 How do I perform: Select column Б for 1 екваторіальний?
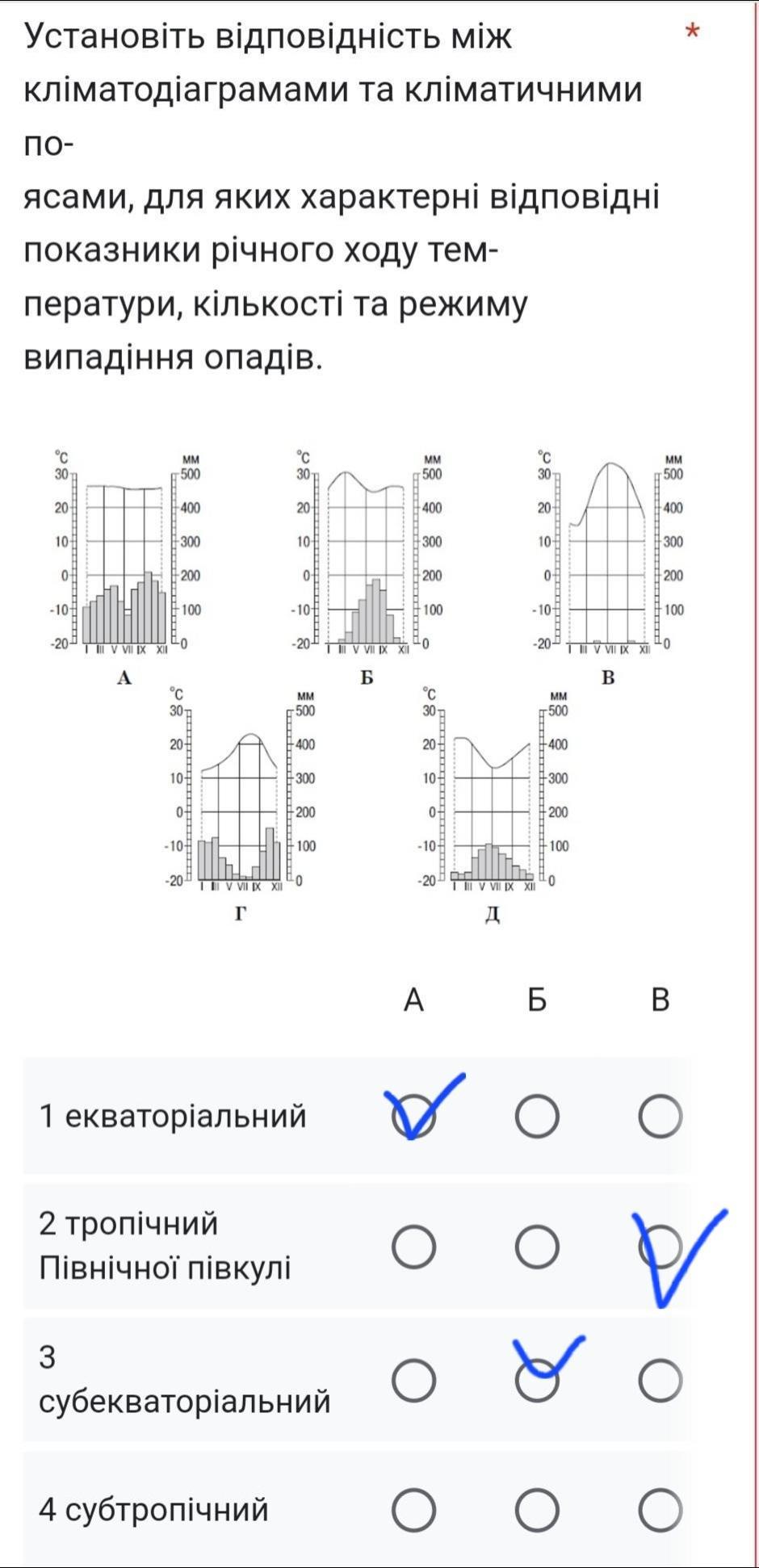pyautogui.click(x=537, y=1117)
